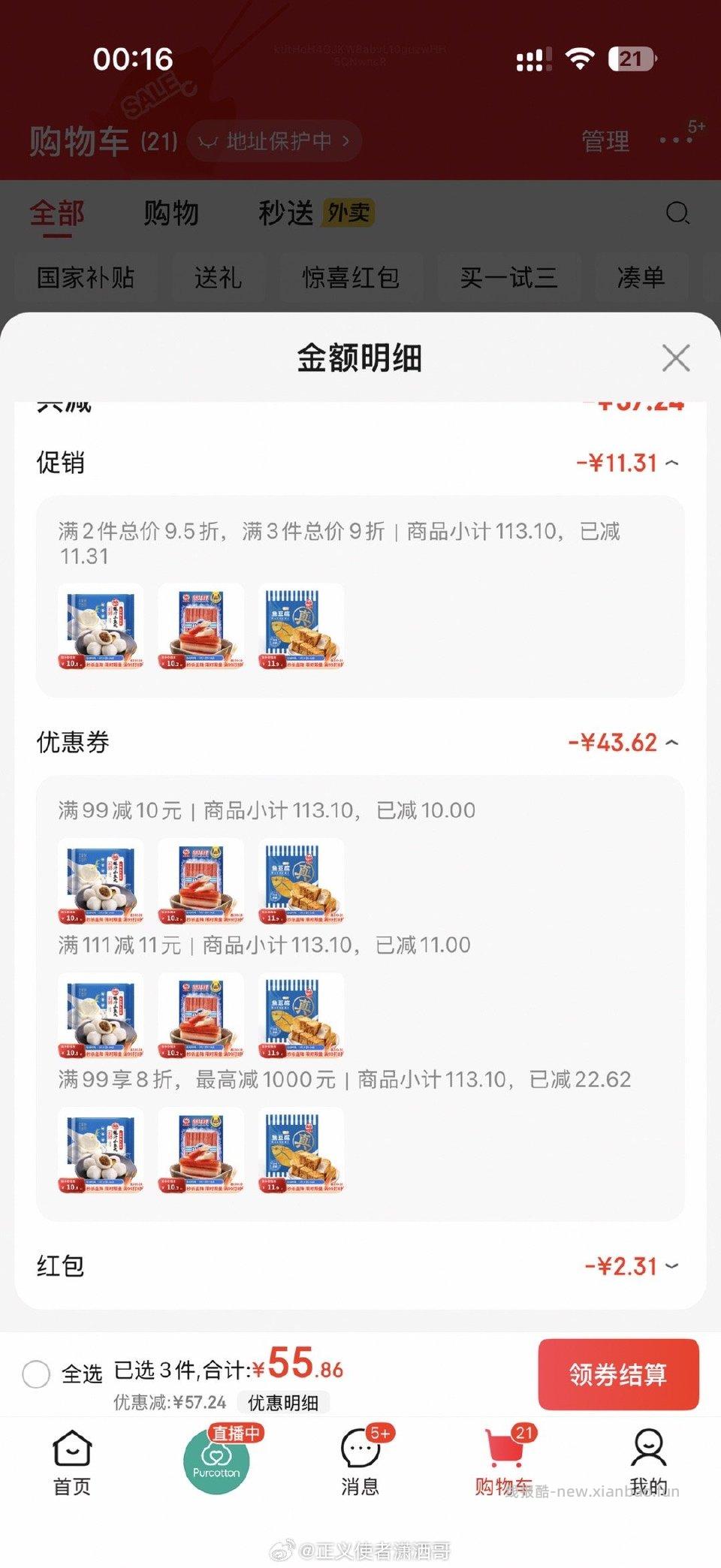Tap the Purcotton 直播中 live icon

coord(216,1460)
